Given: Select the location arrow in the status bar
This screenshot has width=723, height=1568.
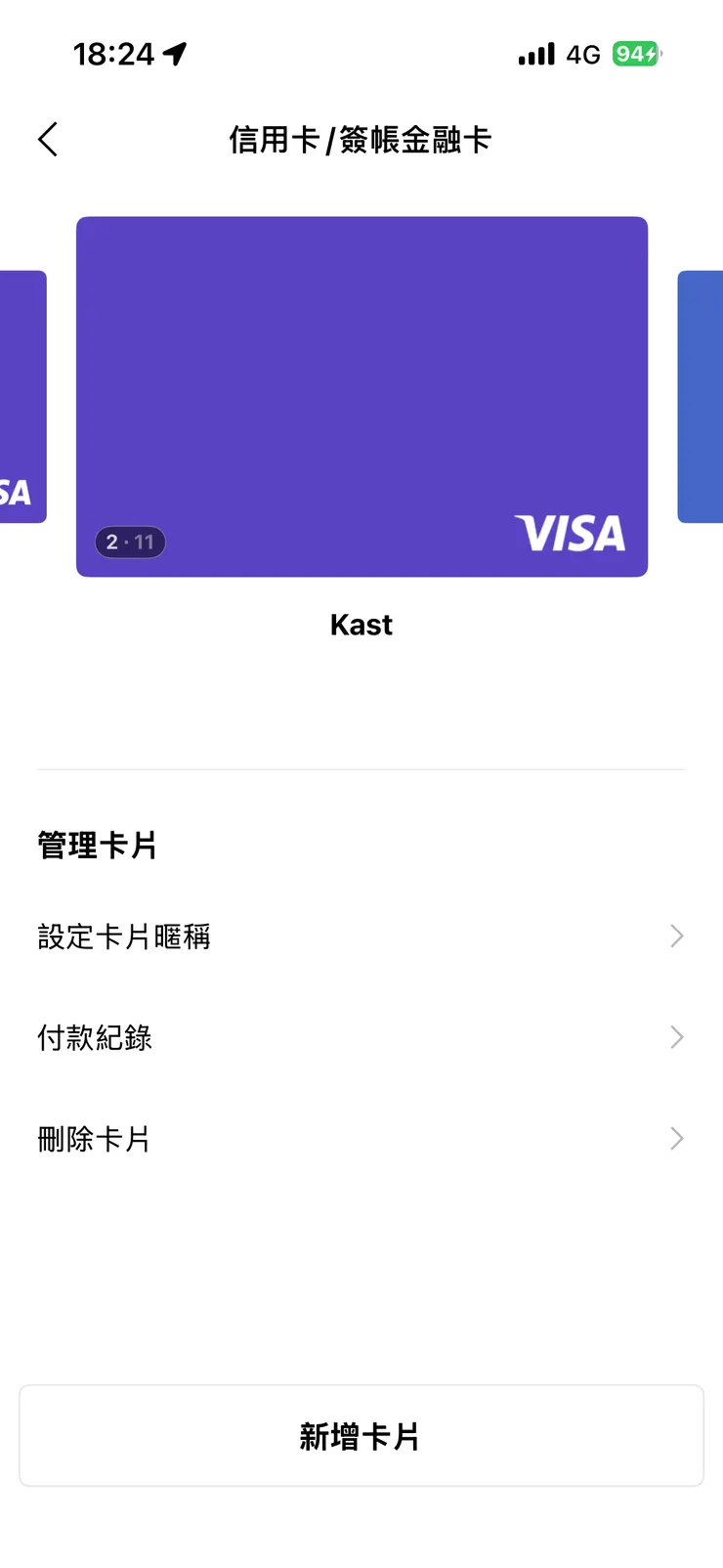Looking at the screenshot, I should 174,54.
